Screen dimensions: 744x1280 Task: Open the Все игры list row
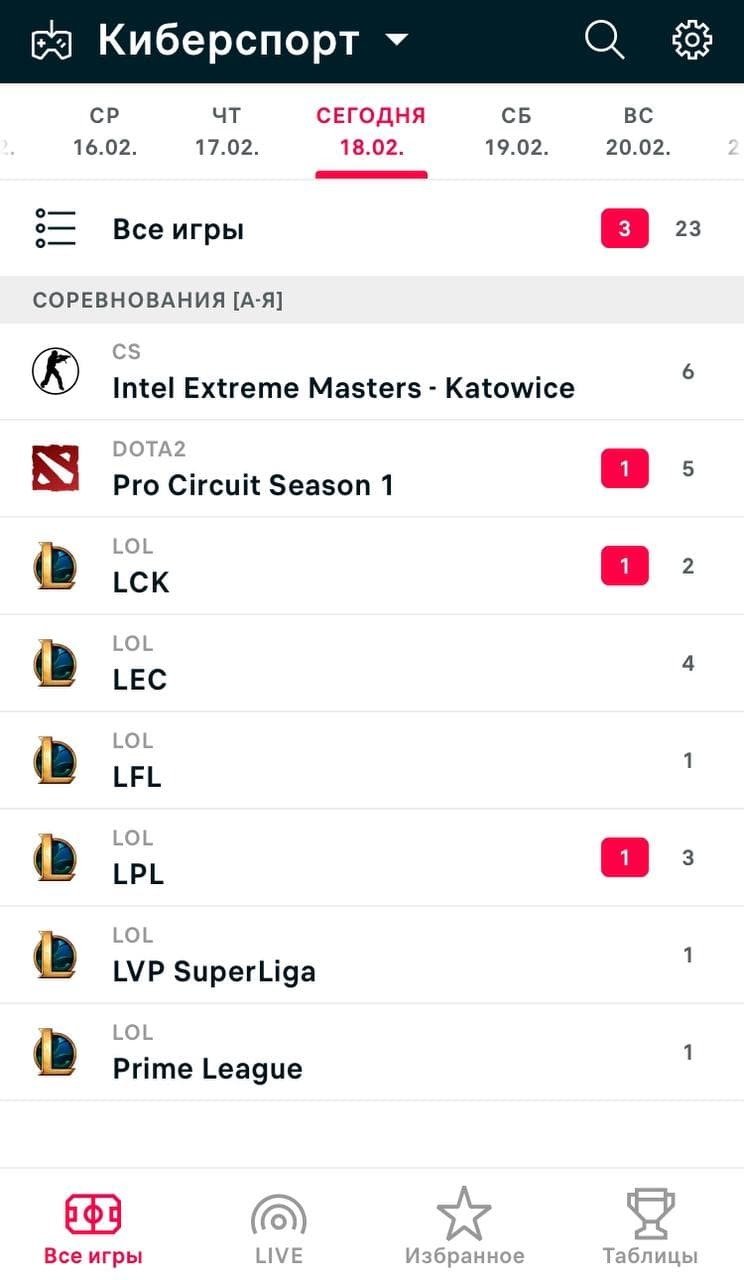click(x=372, y=229)
